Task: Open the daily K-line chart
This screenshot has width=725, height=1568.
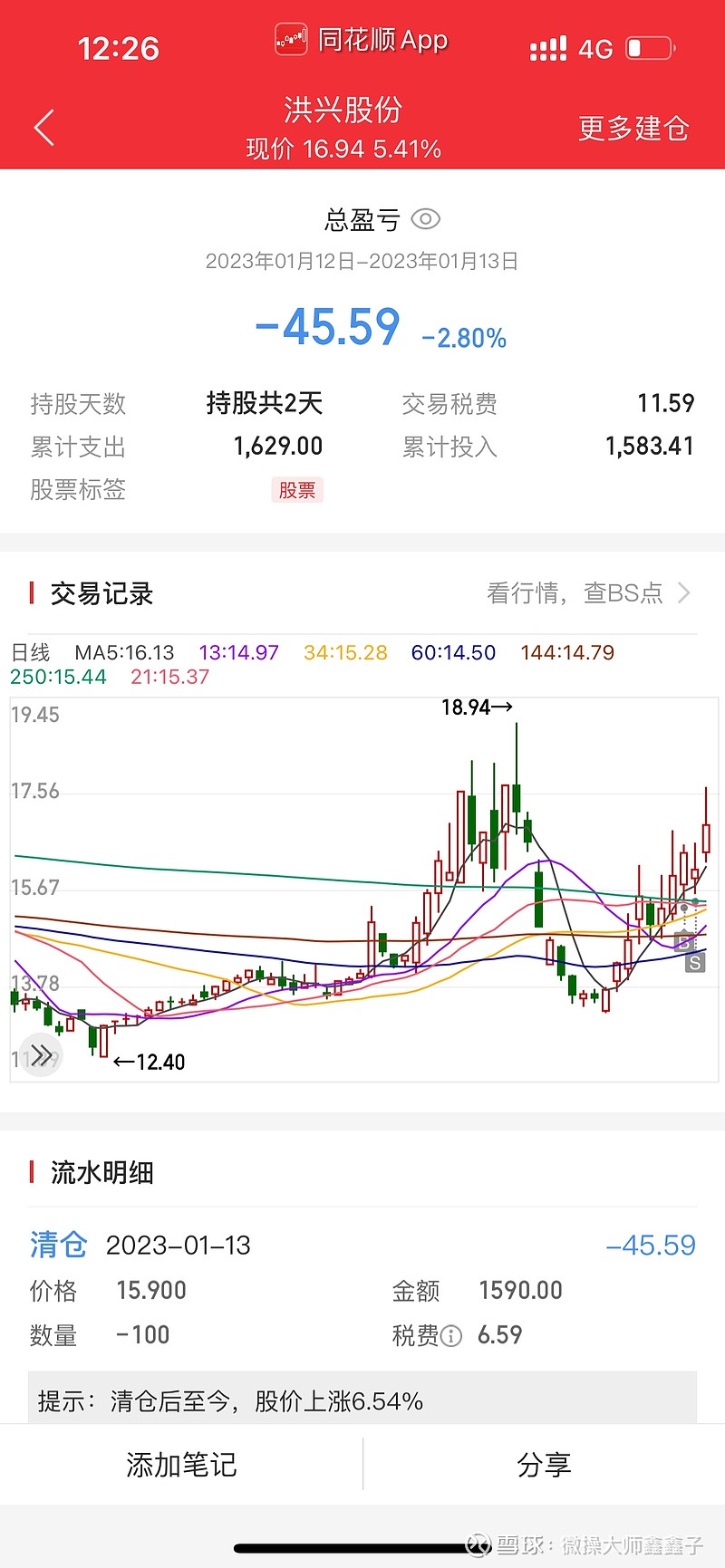Action: (x=363, y=890)
